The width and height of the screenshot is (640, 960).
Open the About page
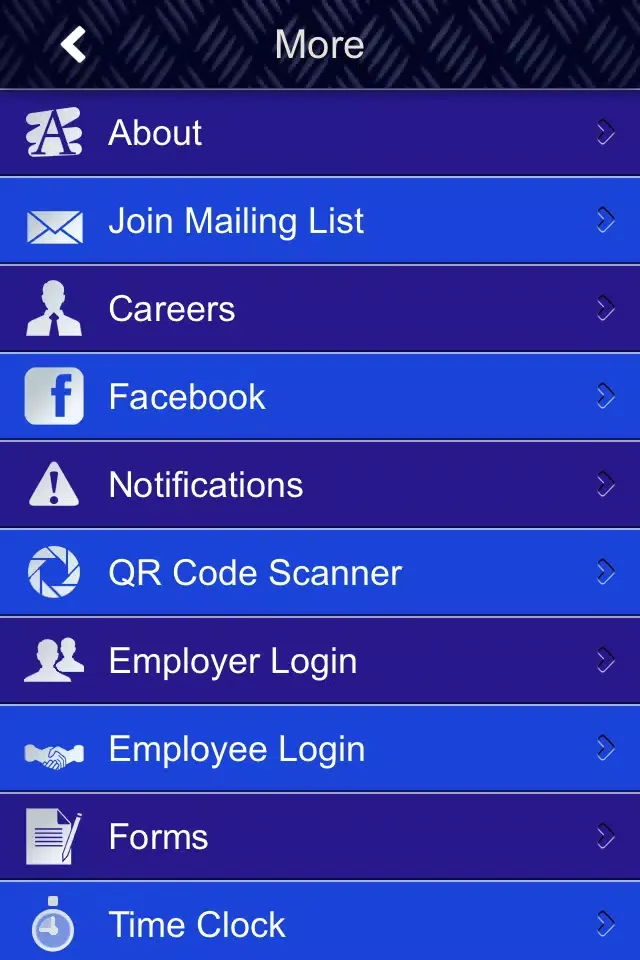click(x=320, y=133)
